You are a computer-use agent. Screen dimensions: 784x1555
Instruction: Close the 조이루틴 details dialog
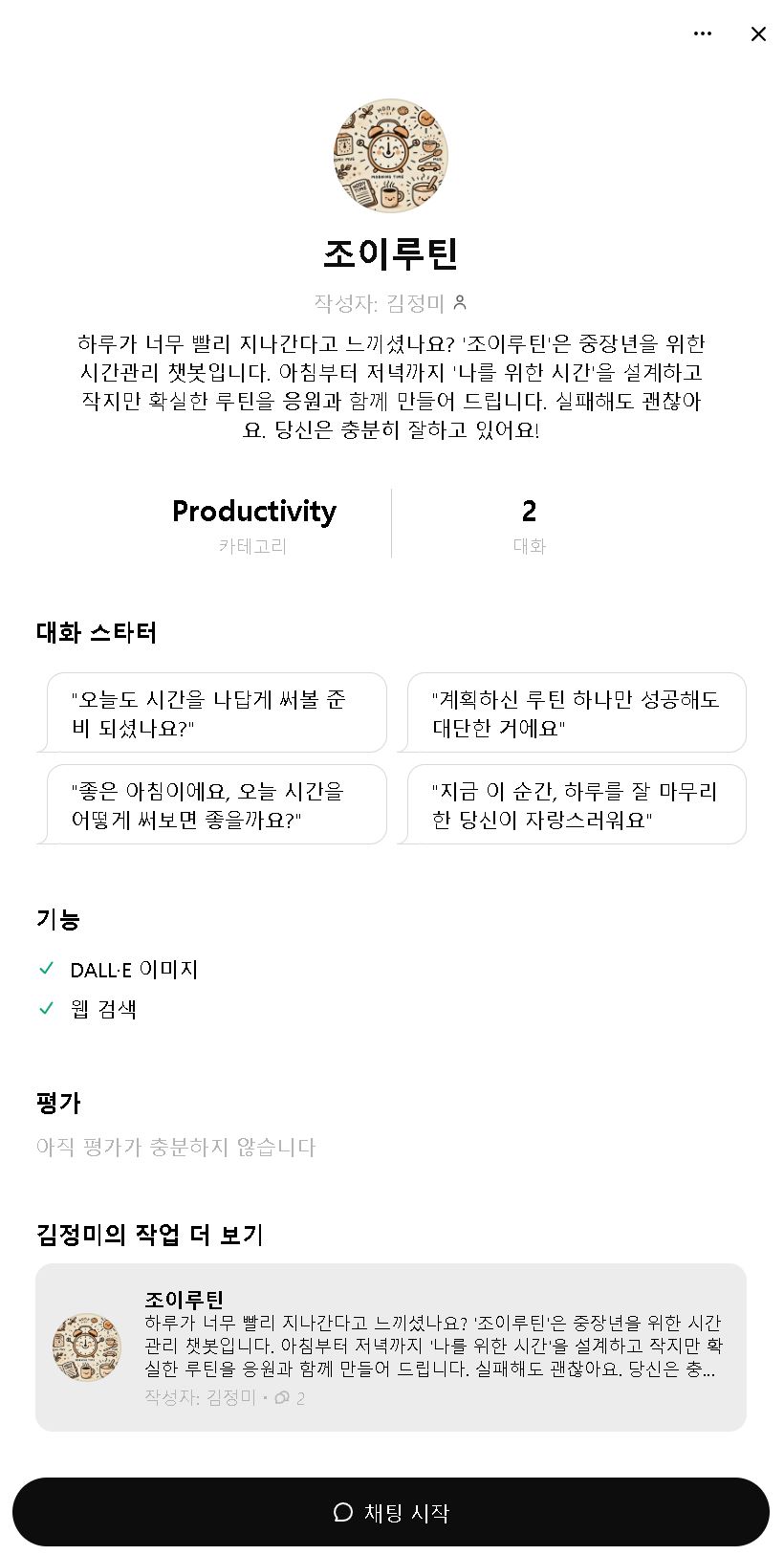[758, 34]
